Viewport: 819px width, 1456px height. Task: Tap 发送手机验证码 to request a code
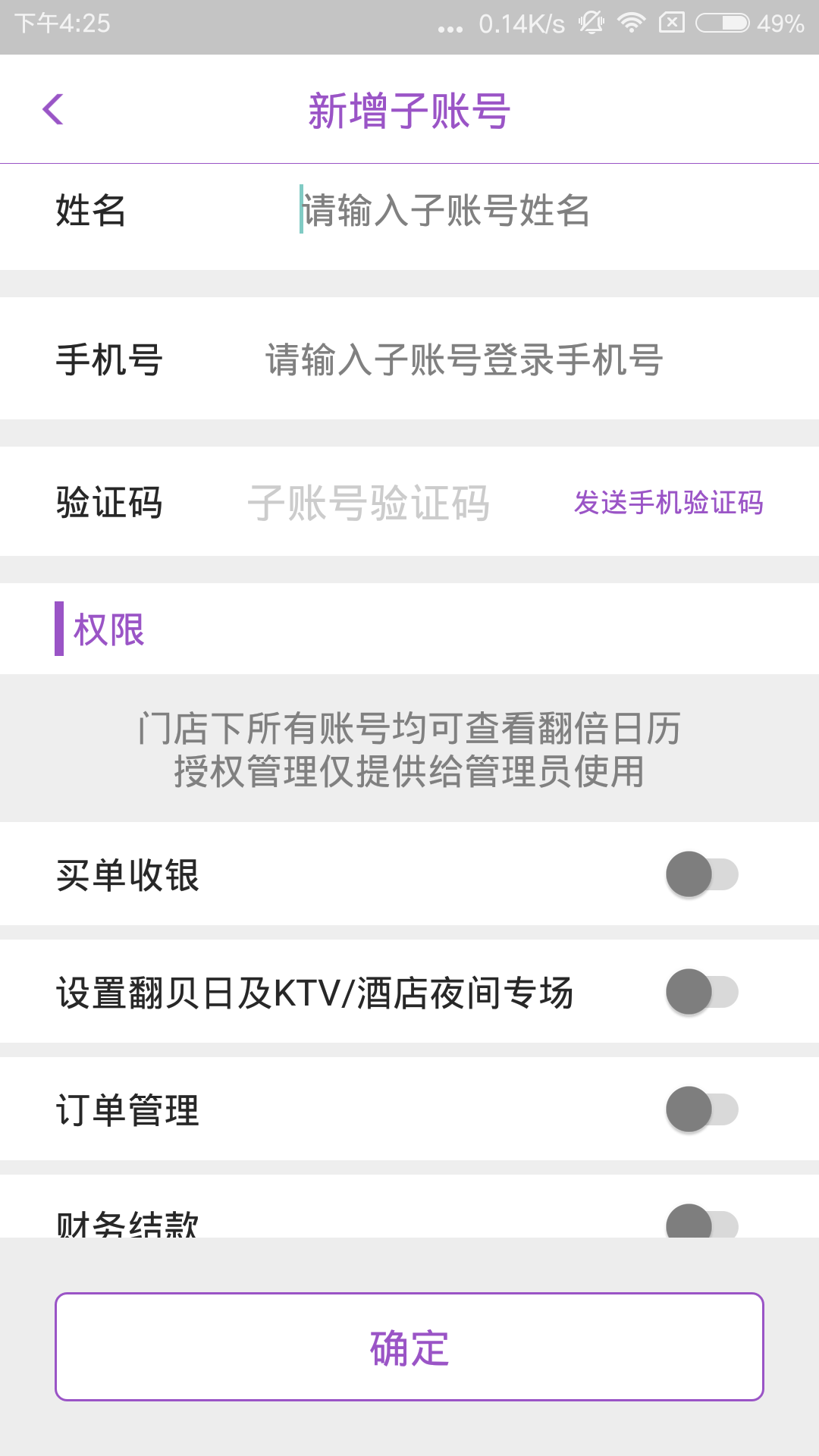(669, 503)
